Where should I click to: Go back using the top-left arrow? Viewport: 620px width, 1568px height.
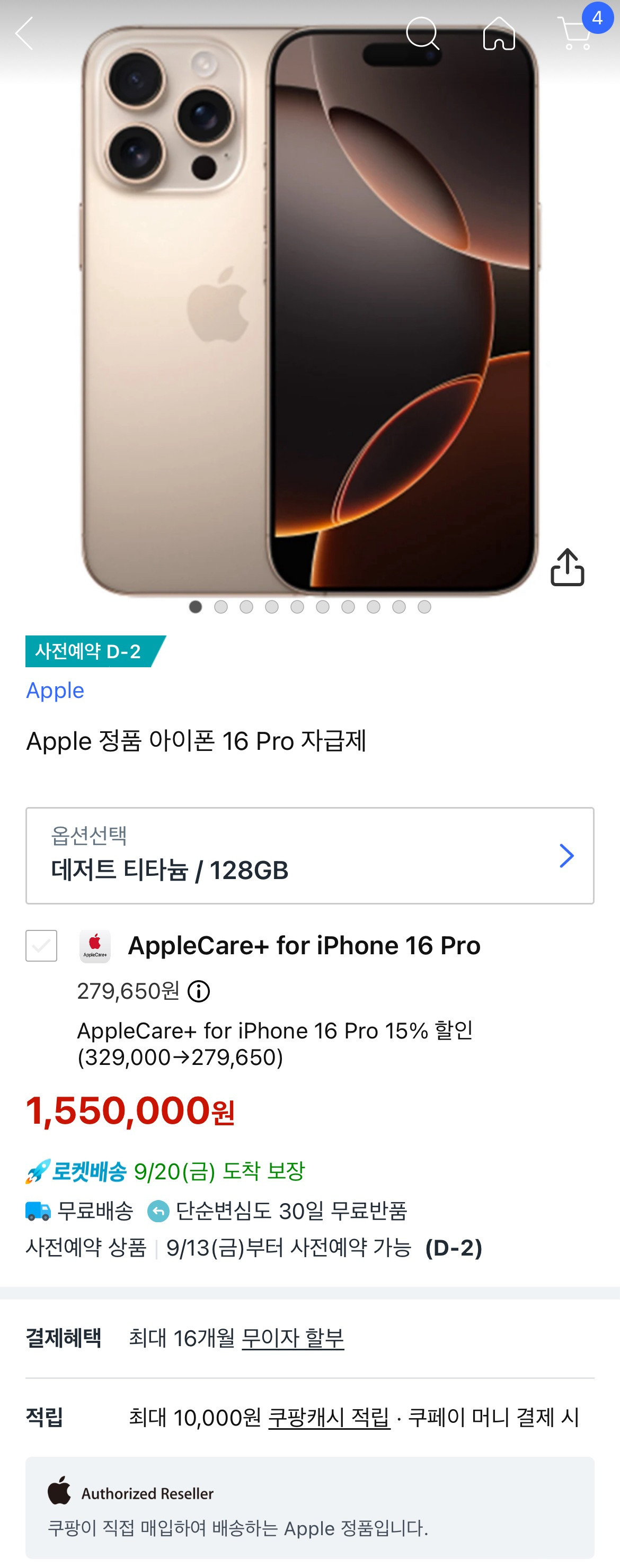point(24,33)
